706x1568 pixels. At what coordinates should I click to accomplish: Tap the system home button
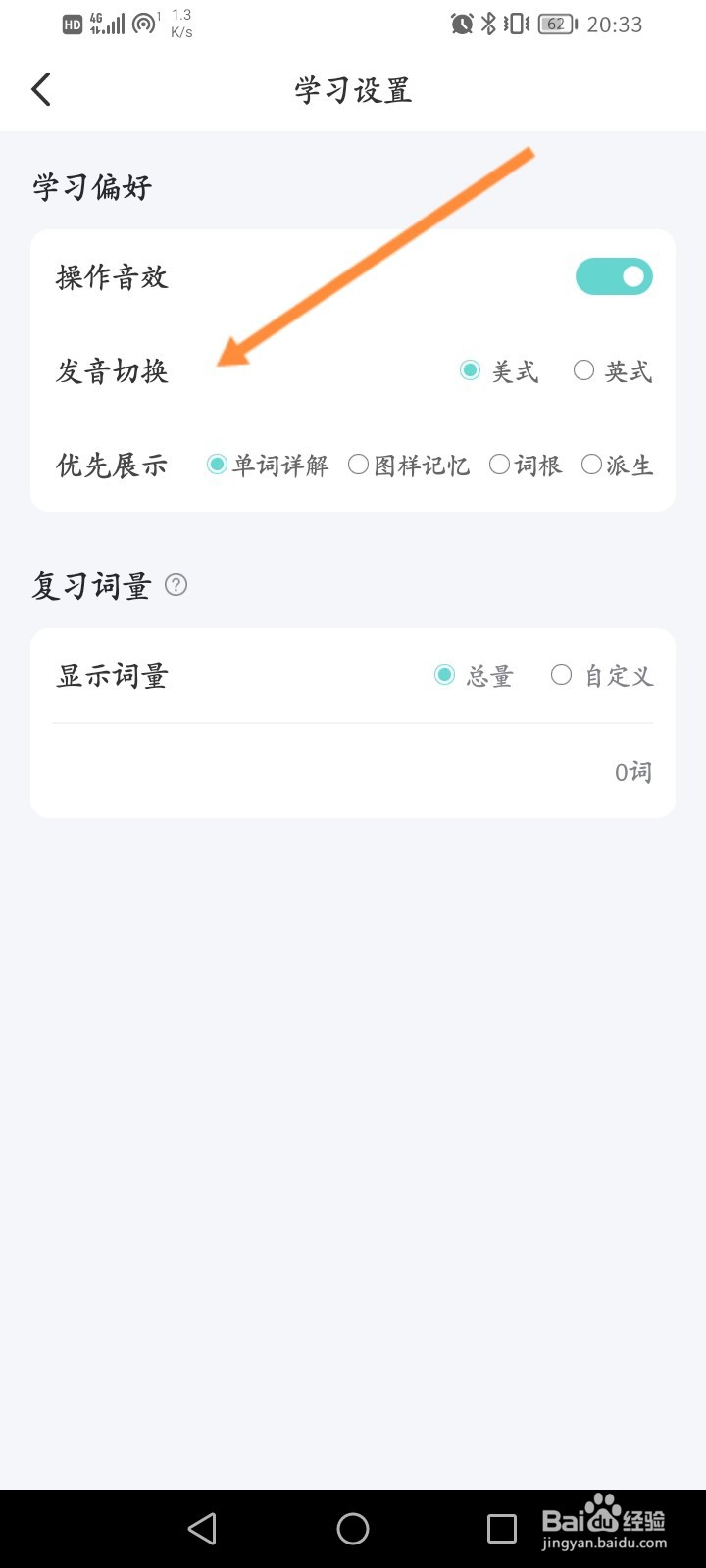tap(353, 1528)
